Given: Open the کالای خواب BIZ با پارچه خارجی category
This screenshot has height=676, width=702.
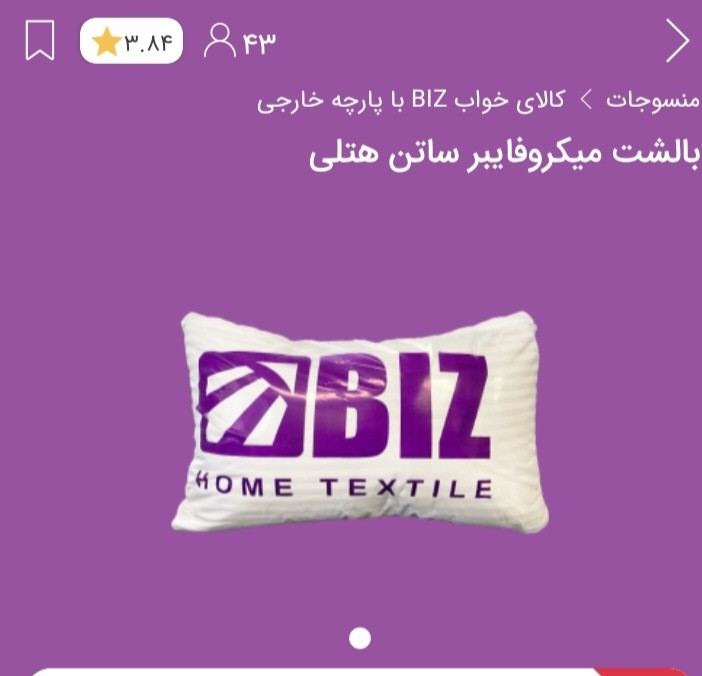Looking at the screenshot, I should coord(411,101).
